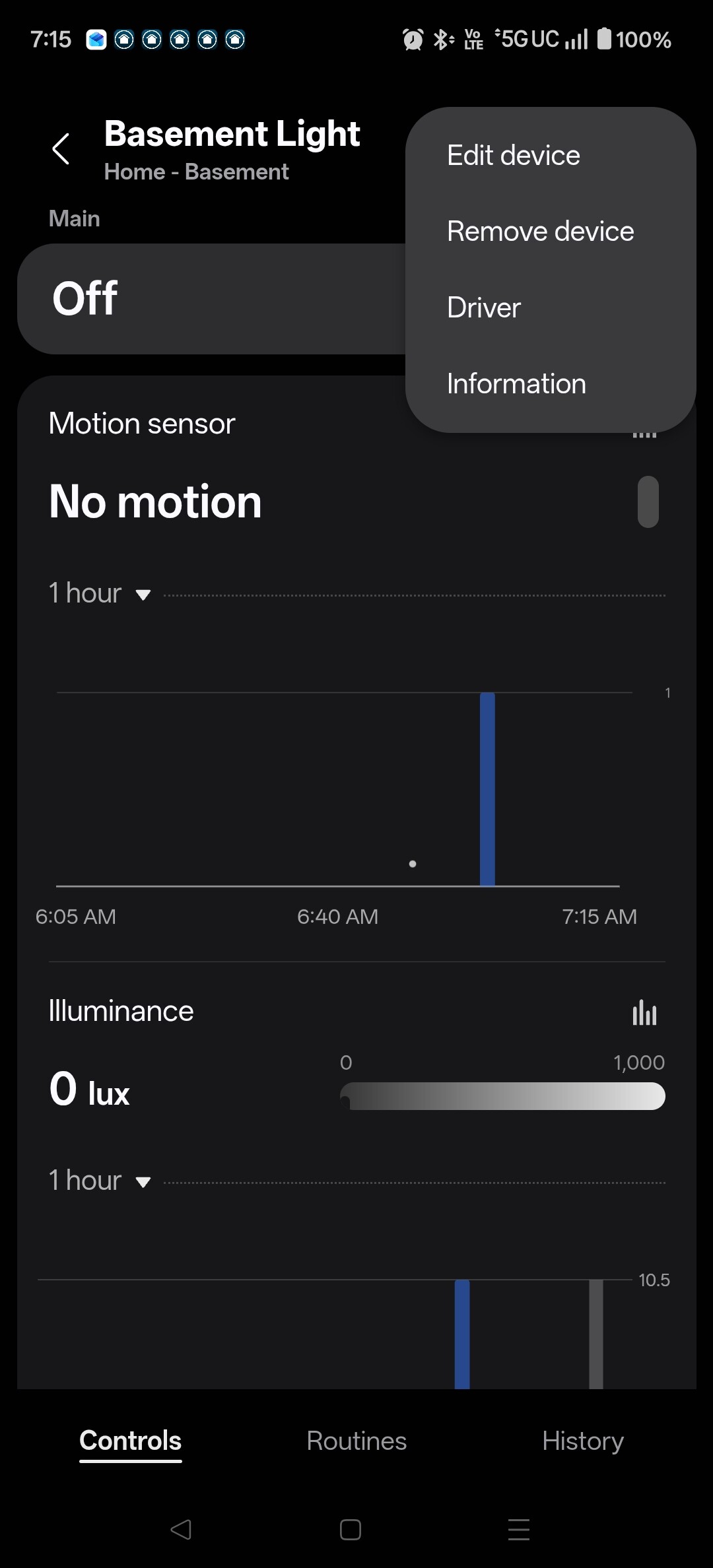Switch to the History tab
The image size is (713, 1568).
[x=583, y=1441]
